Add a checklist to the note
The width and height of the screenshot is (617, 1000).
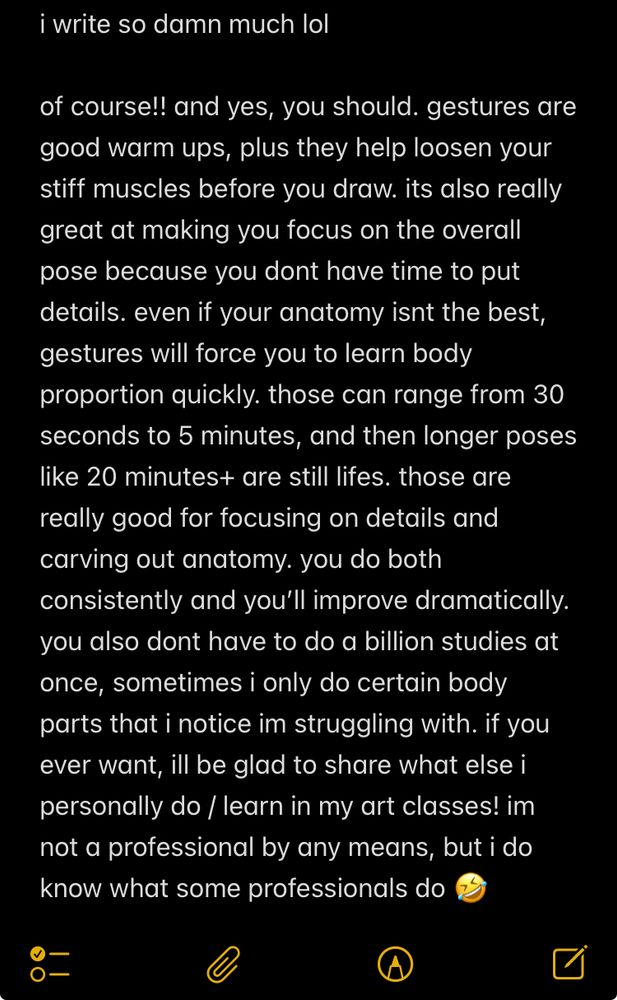tap(49, 963)
